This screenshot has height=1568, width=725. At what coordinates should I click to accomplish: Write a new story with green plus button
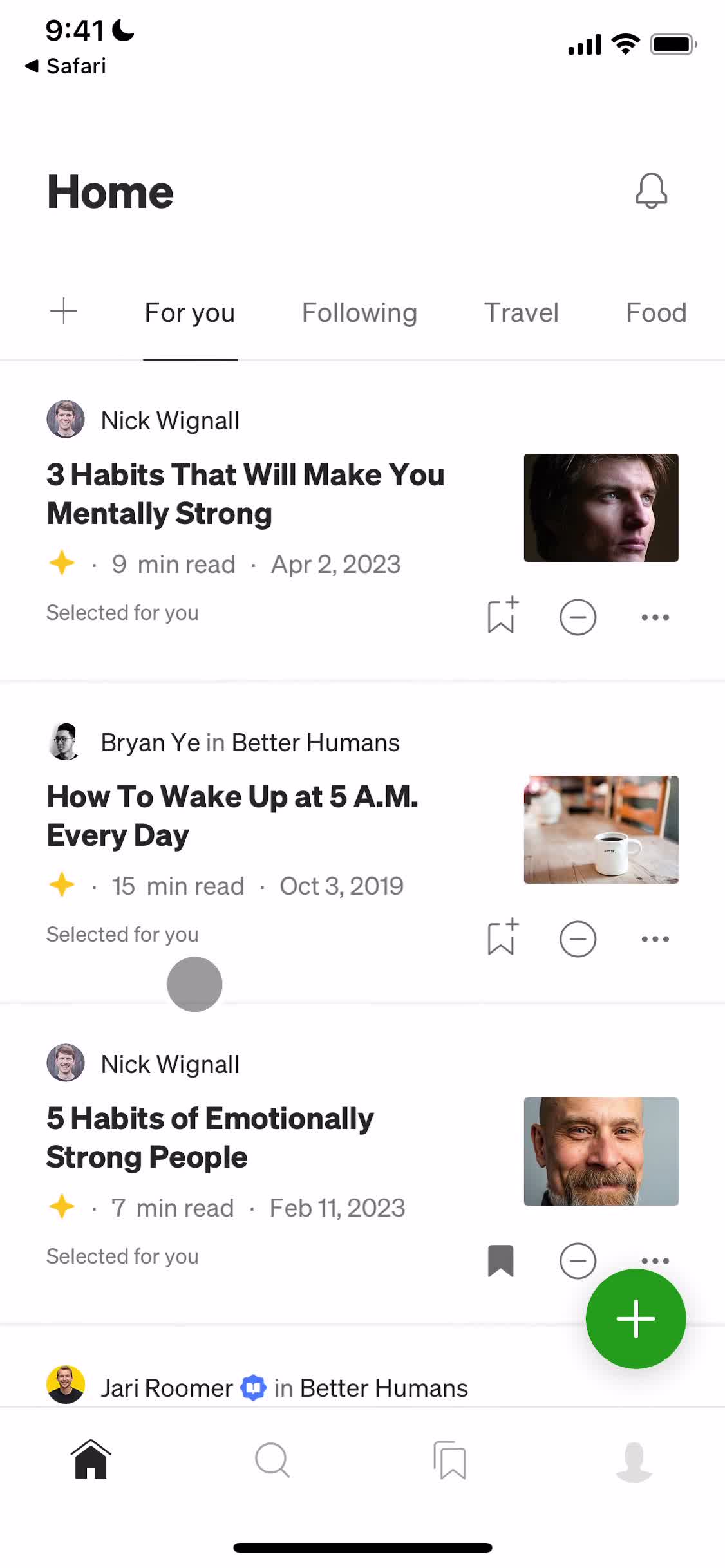click(636, 1318)
